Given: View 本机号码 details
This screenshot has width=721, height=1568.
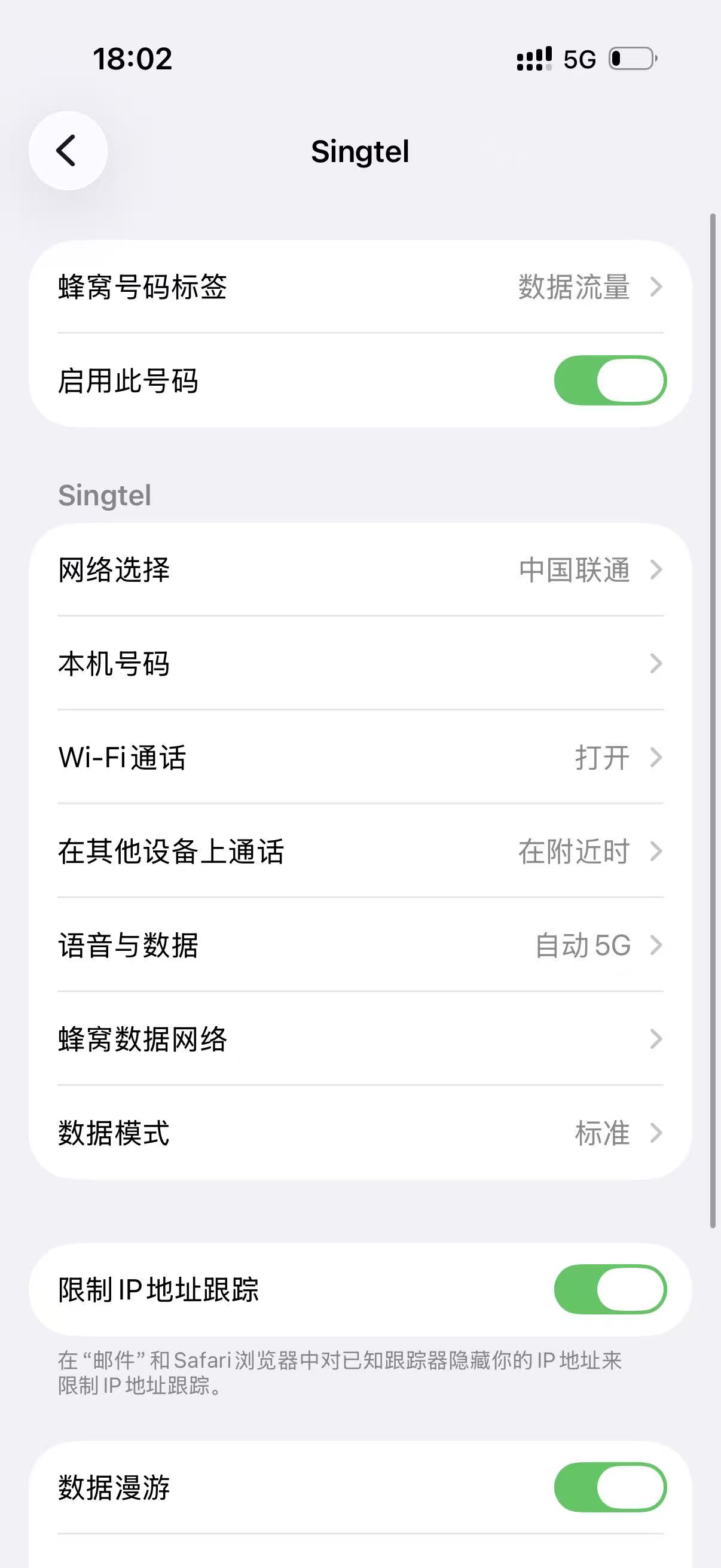Looking at the screenshot, I should 360,663.
